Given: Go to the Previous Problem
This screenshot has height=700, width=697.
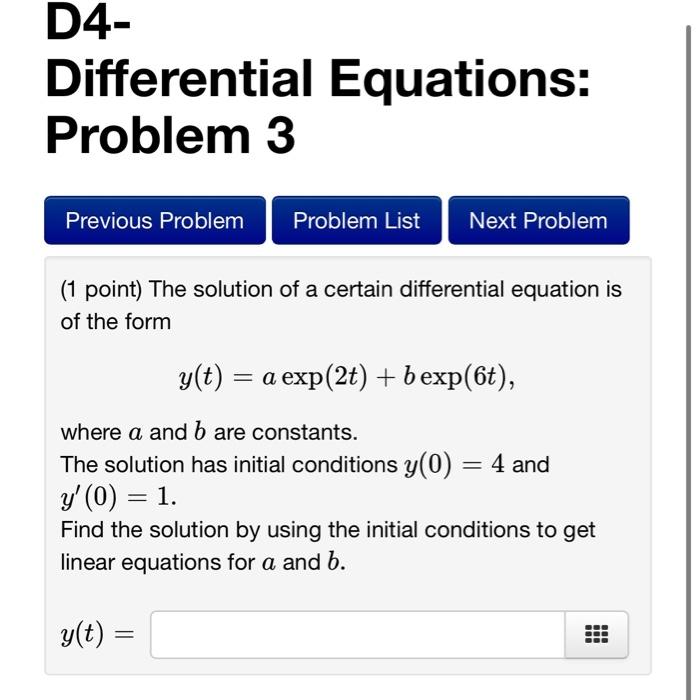Looking at the screenshot, I should 155,221.
